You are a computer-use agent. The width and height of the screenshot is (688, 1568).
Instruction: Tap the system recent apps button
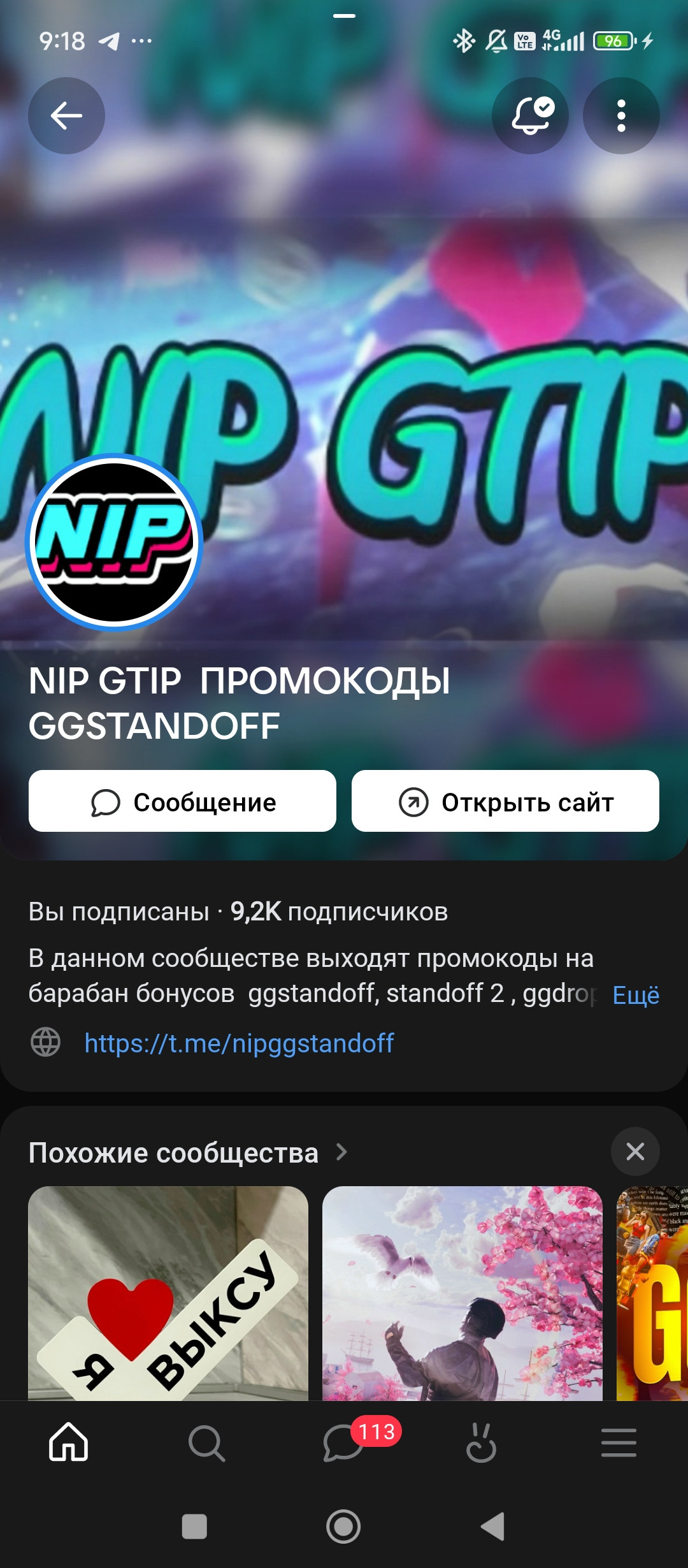194,1527
